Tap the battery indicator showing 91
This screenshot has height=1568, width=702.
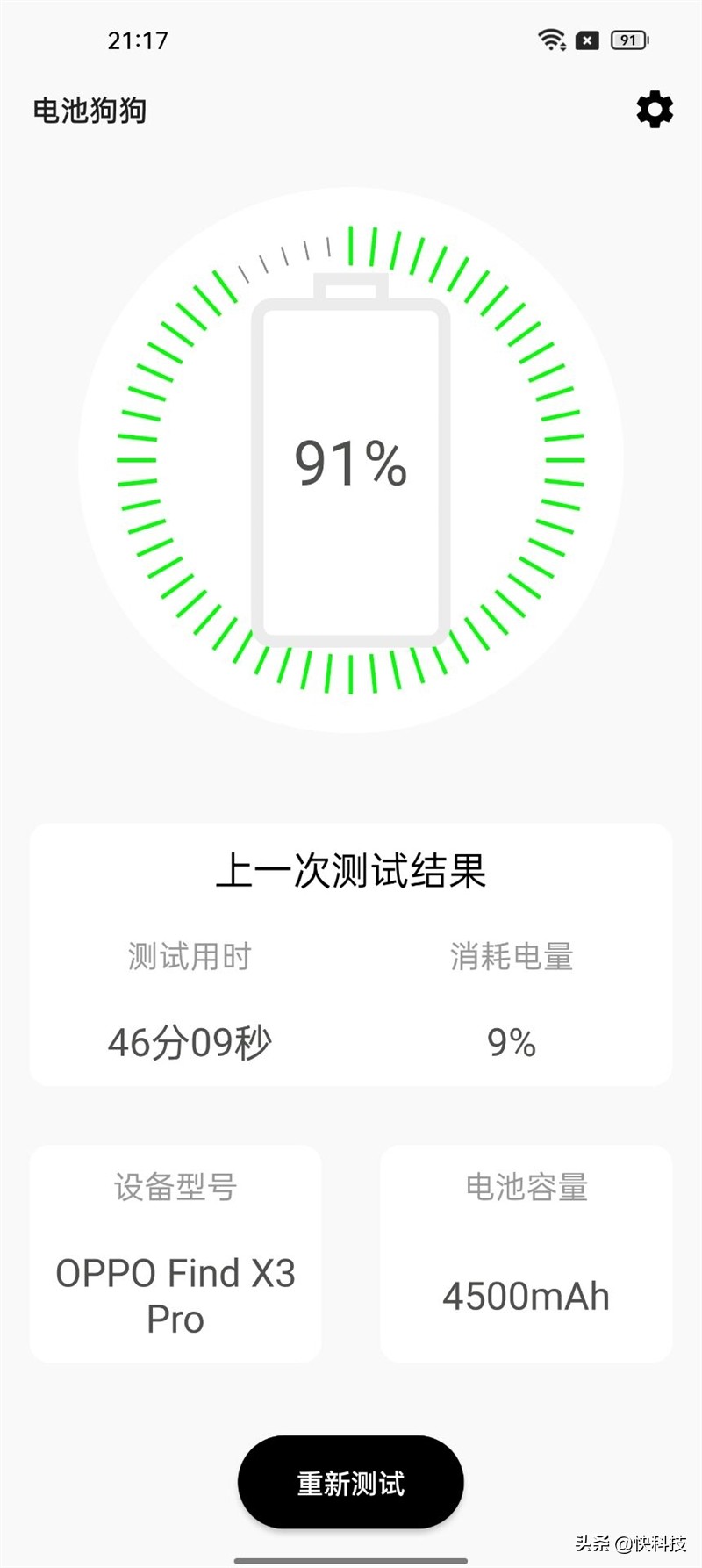click(x=627, y=40)
